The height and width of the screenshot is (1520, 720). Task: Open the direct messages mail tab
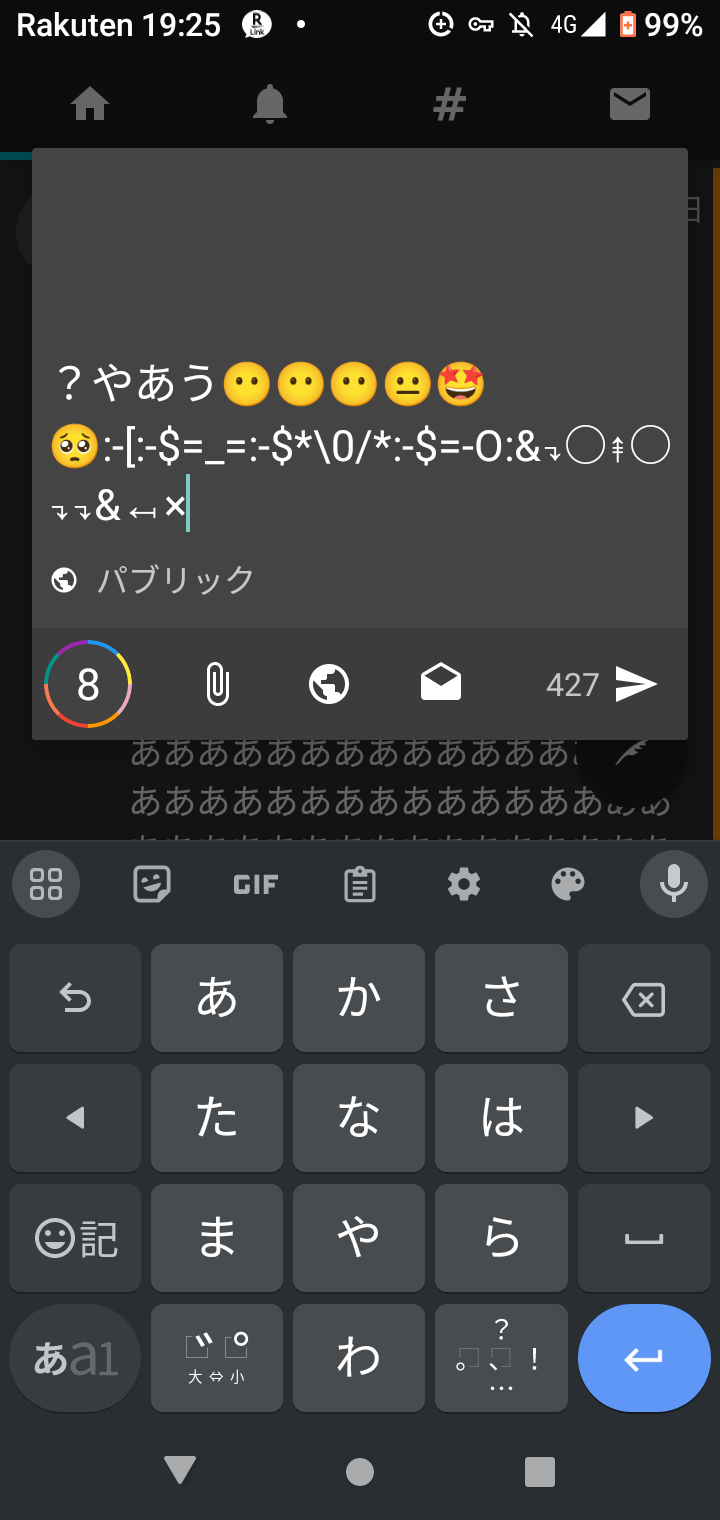(x=630, y=104)
